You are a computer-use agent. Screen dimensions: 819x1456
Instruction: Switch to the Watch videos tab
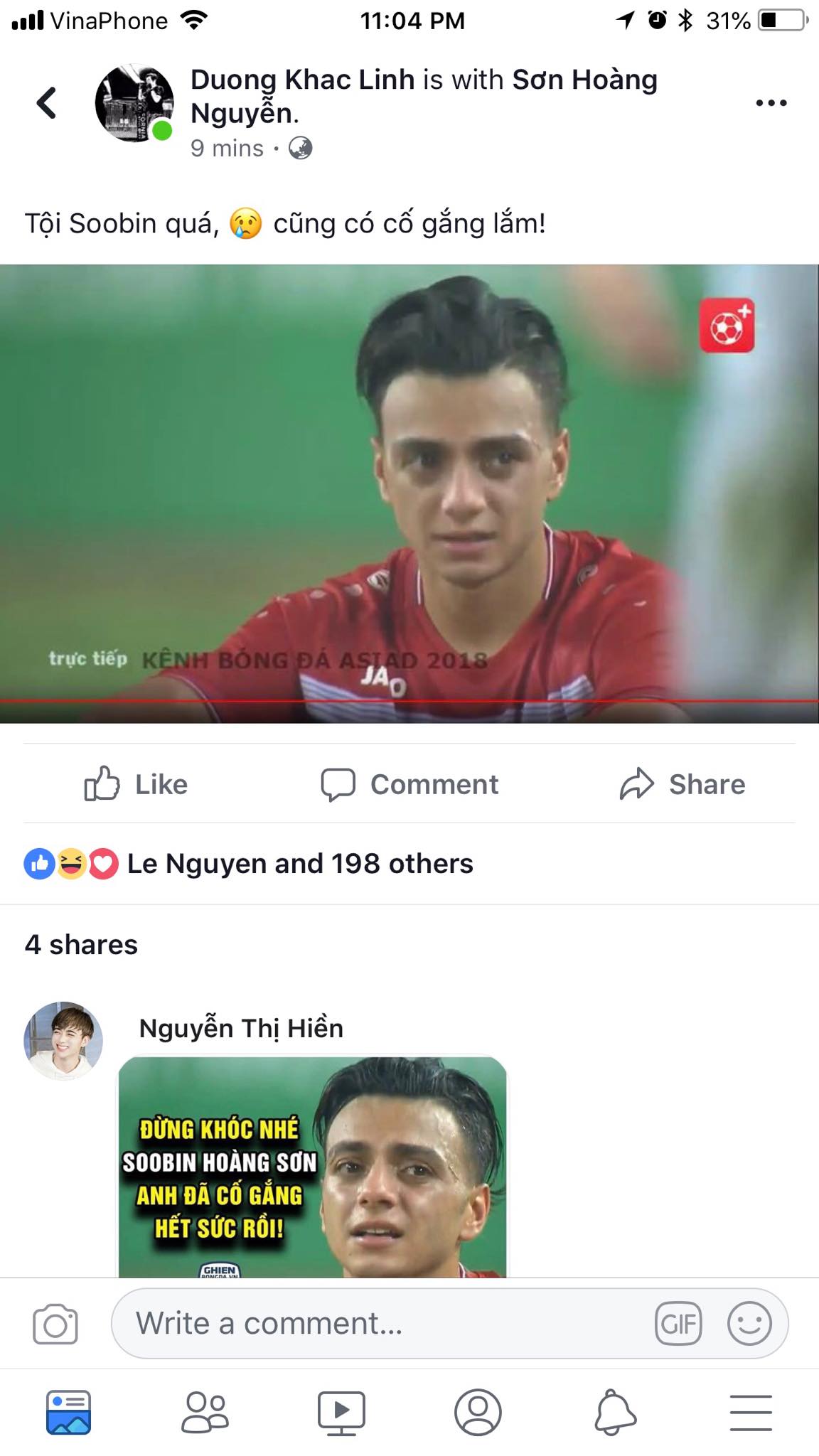(341, 1412)
